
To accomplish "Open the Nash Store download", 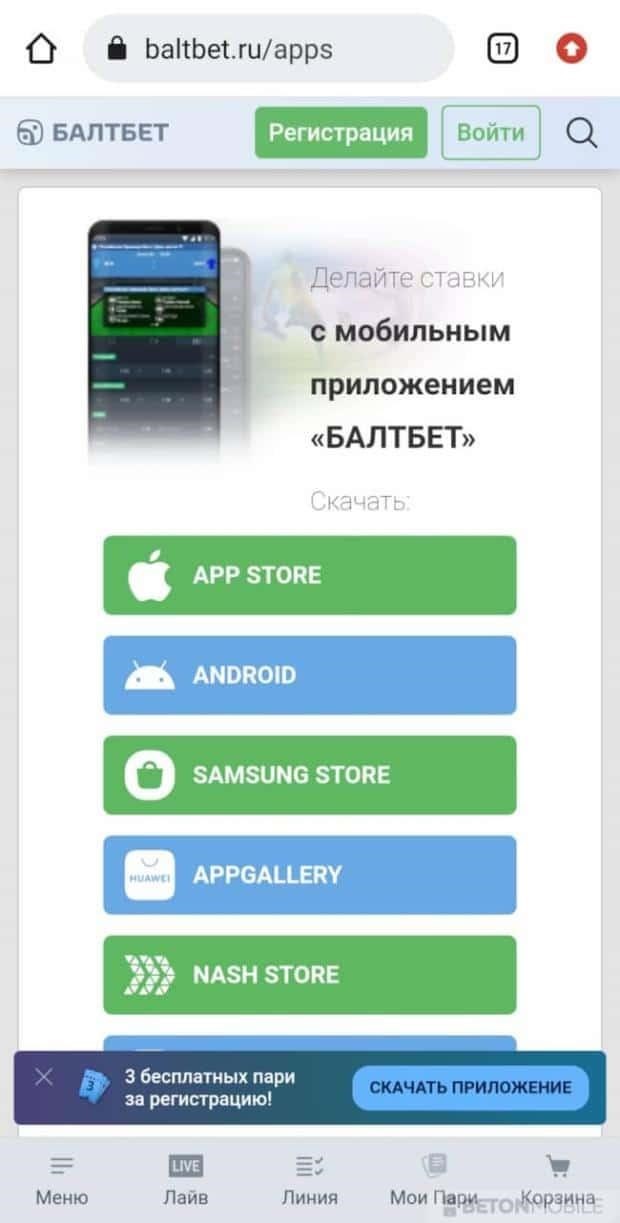I will [x=310, y=975].
